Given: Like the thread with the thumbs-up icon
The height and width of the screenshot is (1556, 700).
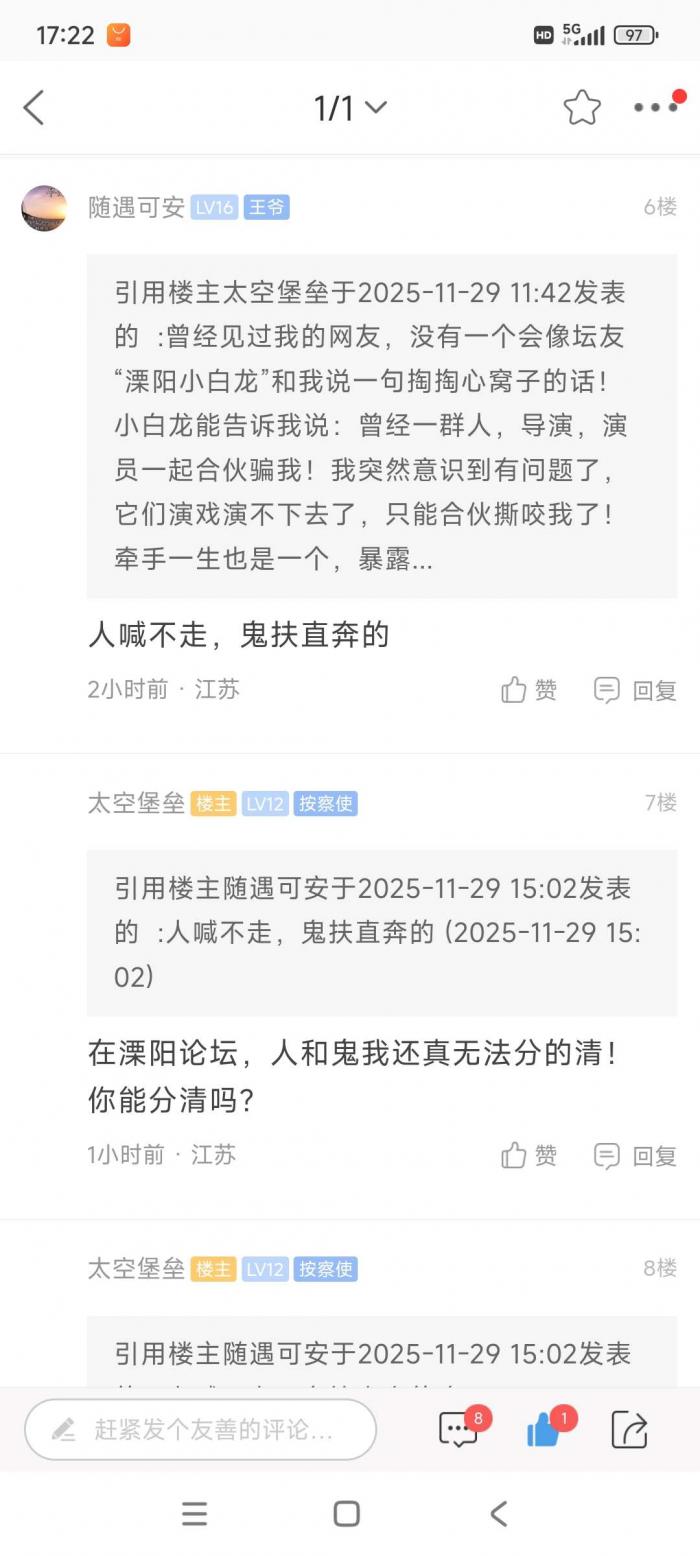Looking at the screenshot, I should [x=544, y=1430].
